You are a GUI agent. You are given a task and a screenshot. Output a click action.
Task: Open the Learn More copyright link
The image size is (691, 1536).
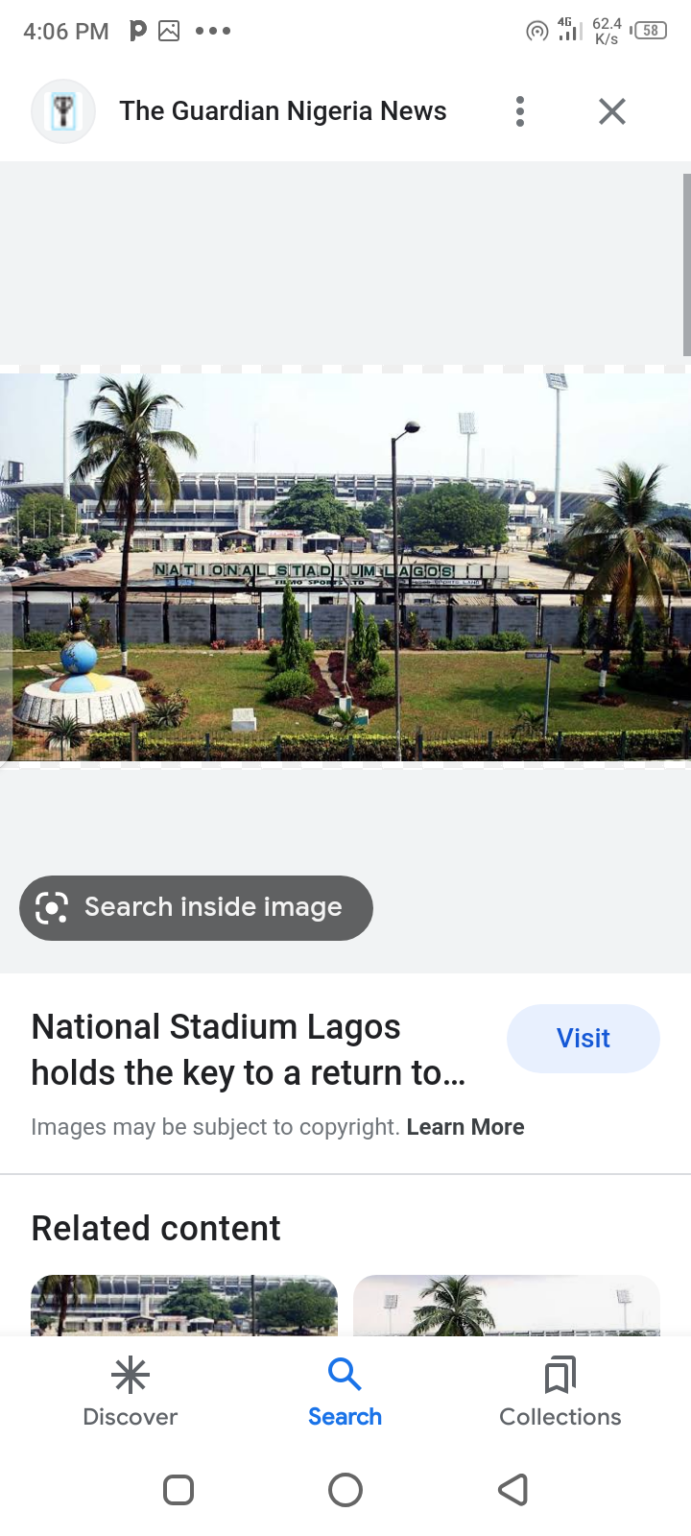tap(465, 1127)
